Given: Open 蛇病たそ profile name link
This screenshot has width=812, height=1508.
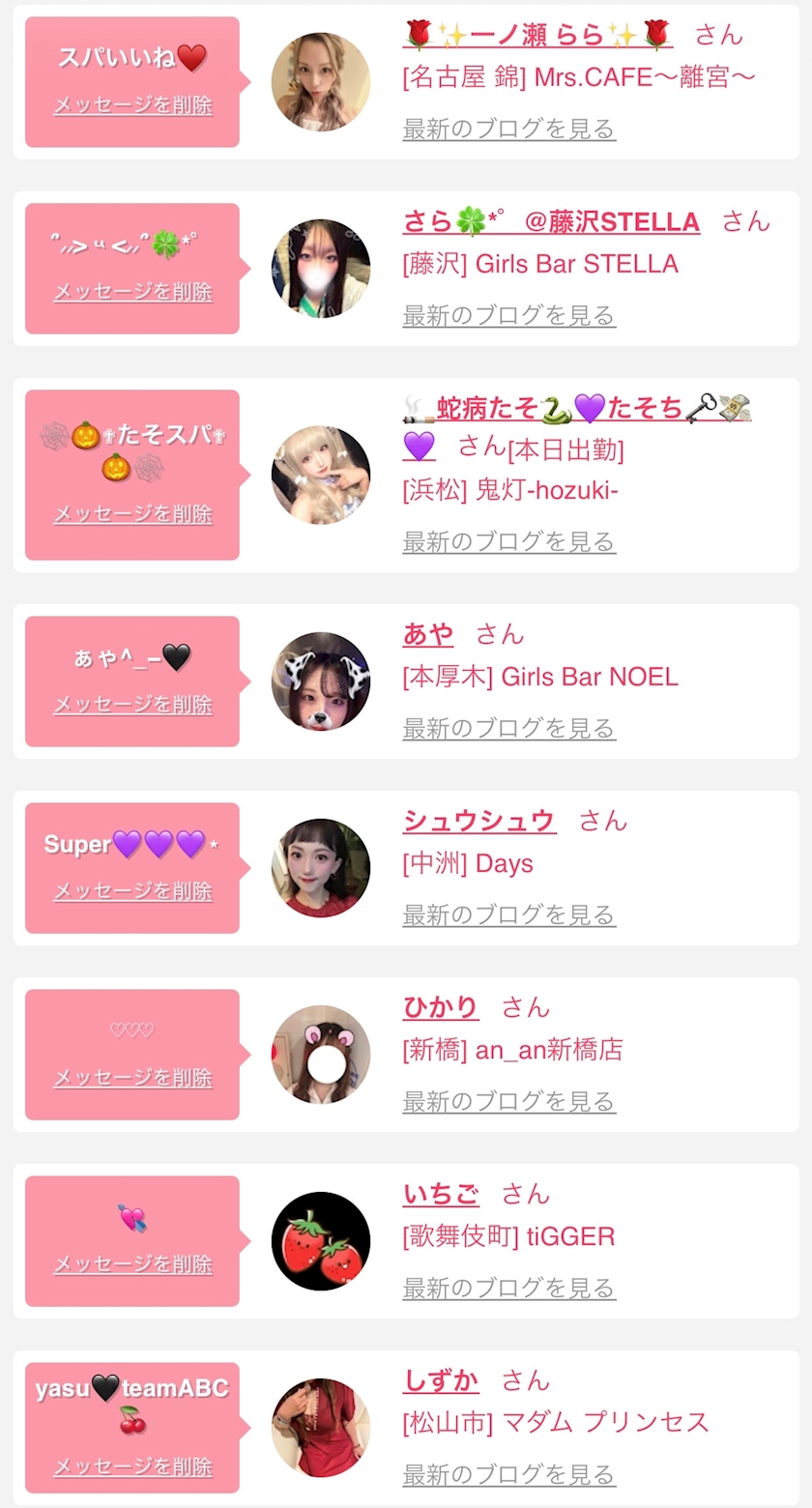Looking at the screenshot, I should pyautogui.click(x=577, y=409).
